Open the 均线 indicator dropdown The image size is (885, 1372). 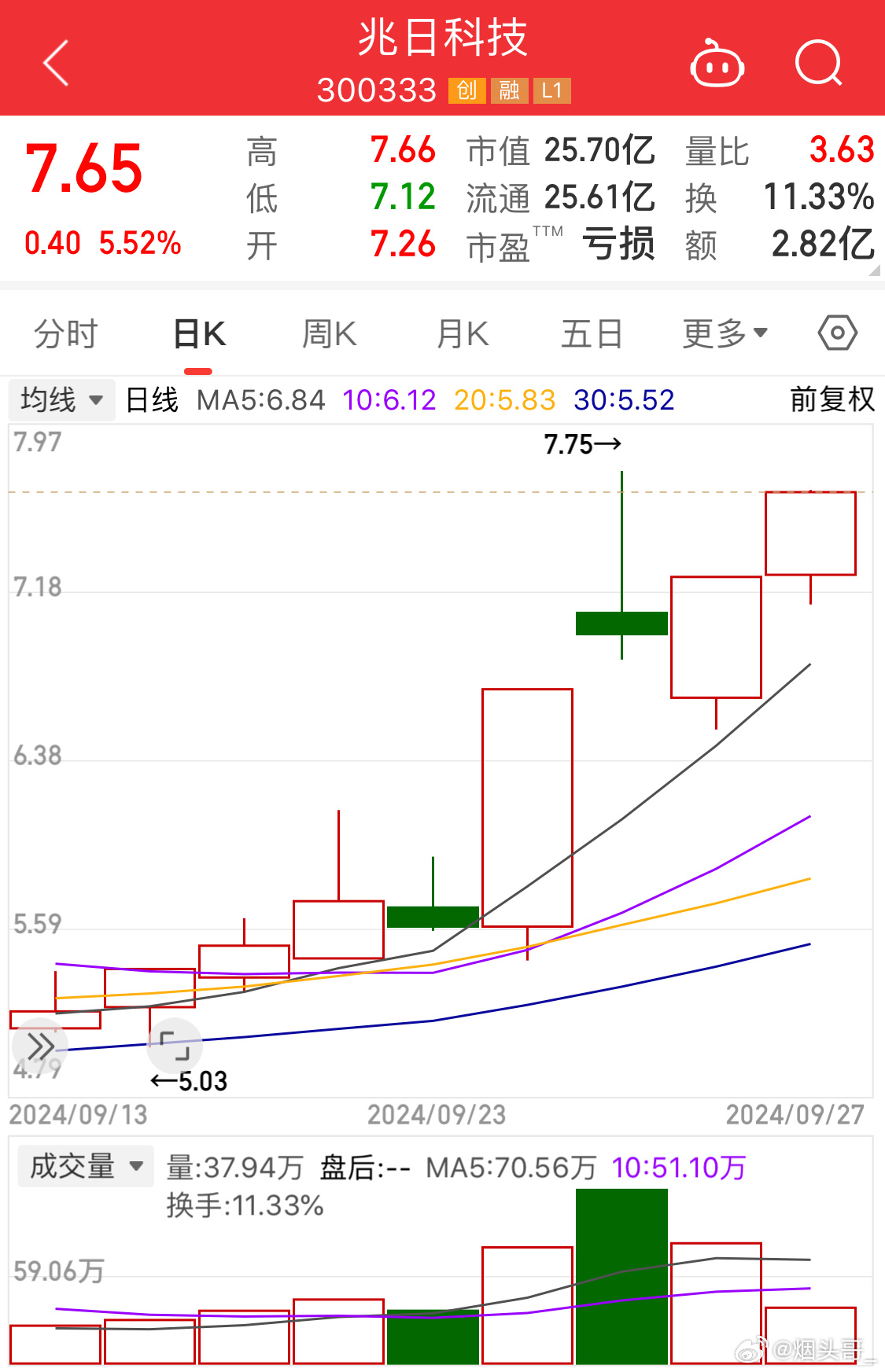pos(62,399)
